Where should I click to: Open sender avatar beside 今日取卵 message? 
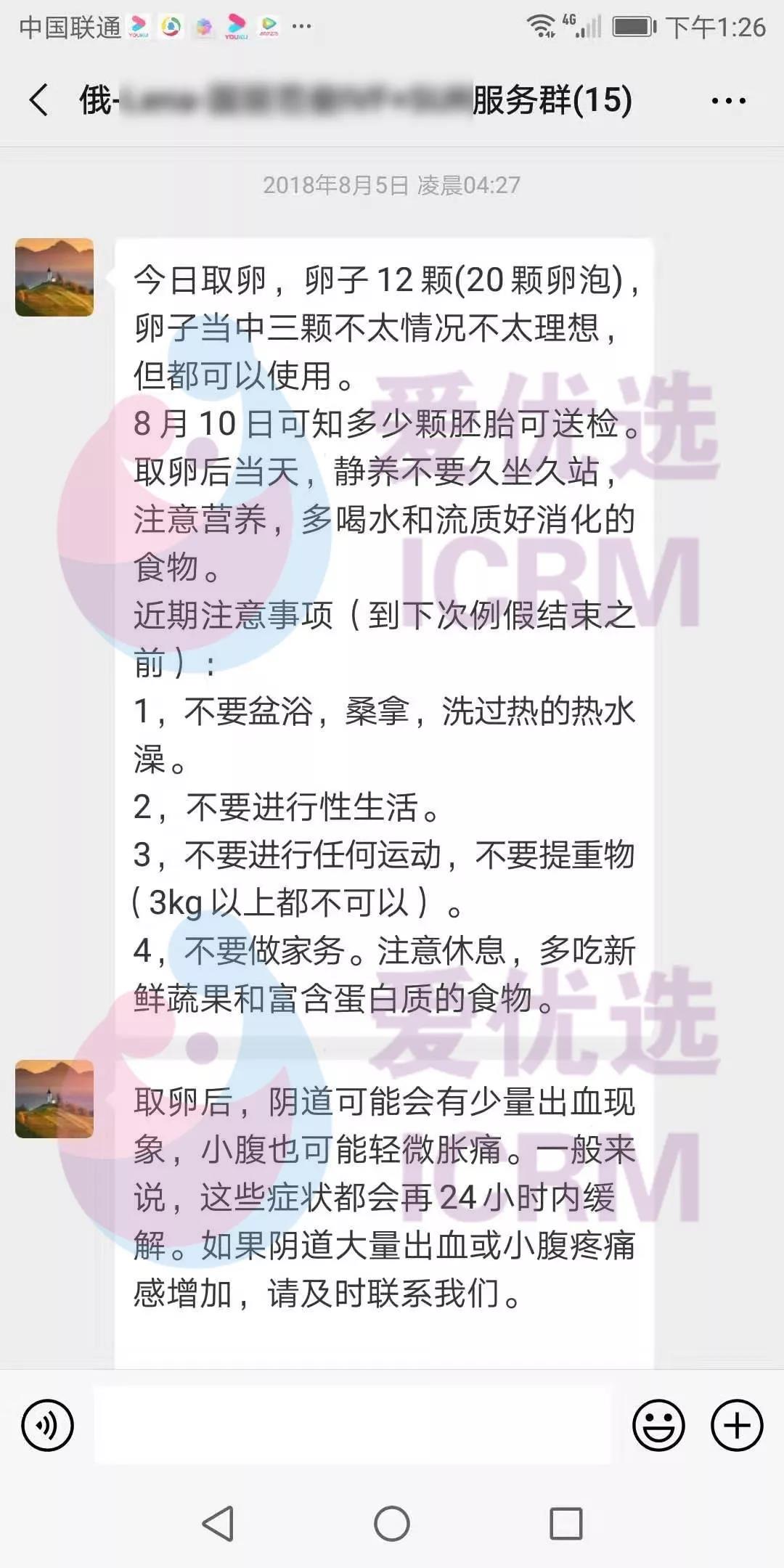[54, 277]
